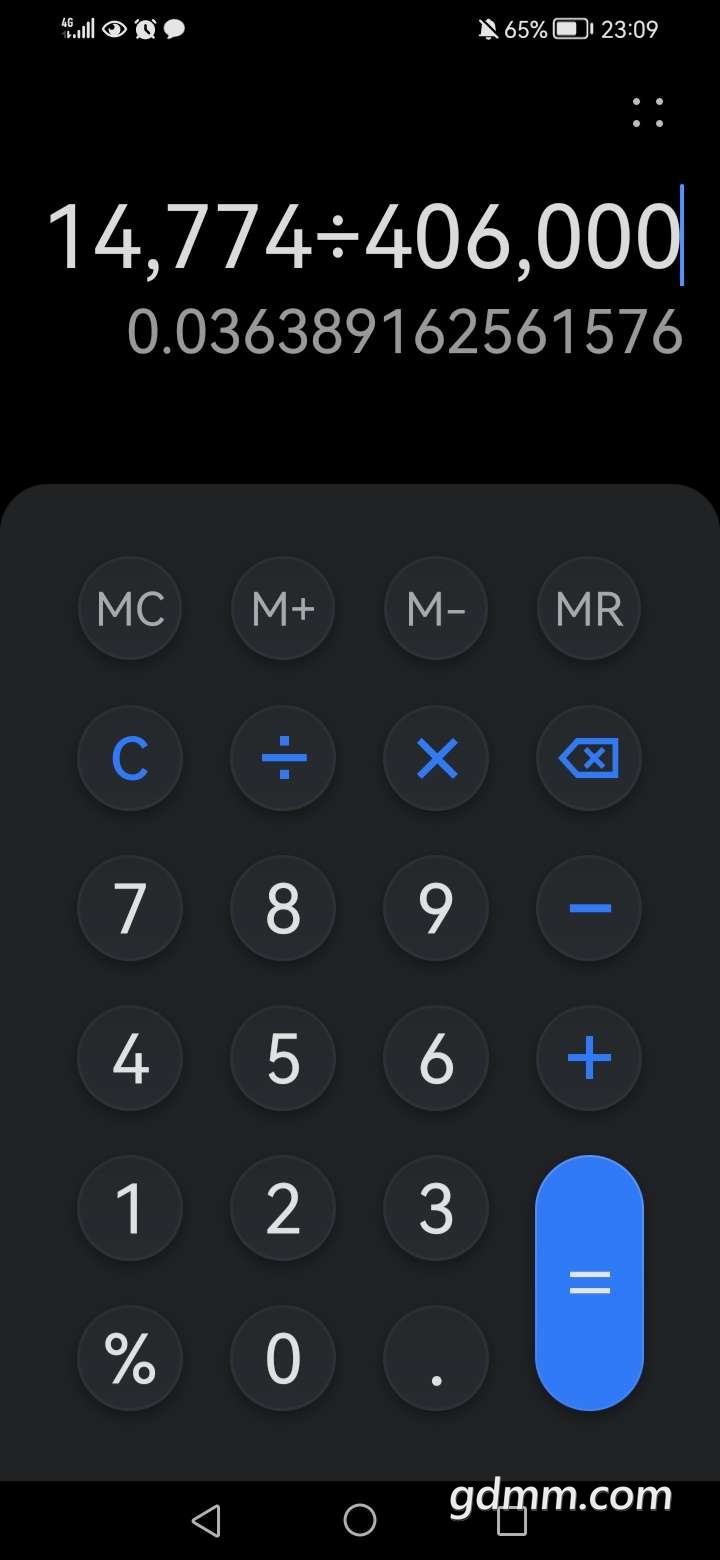Enter the digit 3
This screenshot has height=1560, width=720.
click(x=436, y=1208)
